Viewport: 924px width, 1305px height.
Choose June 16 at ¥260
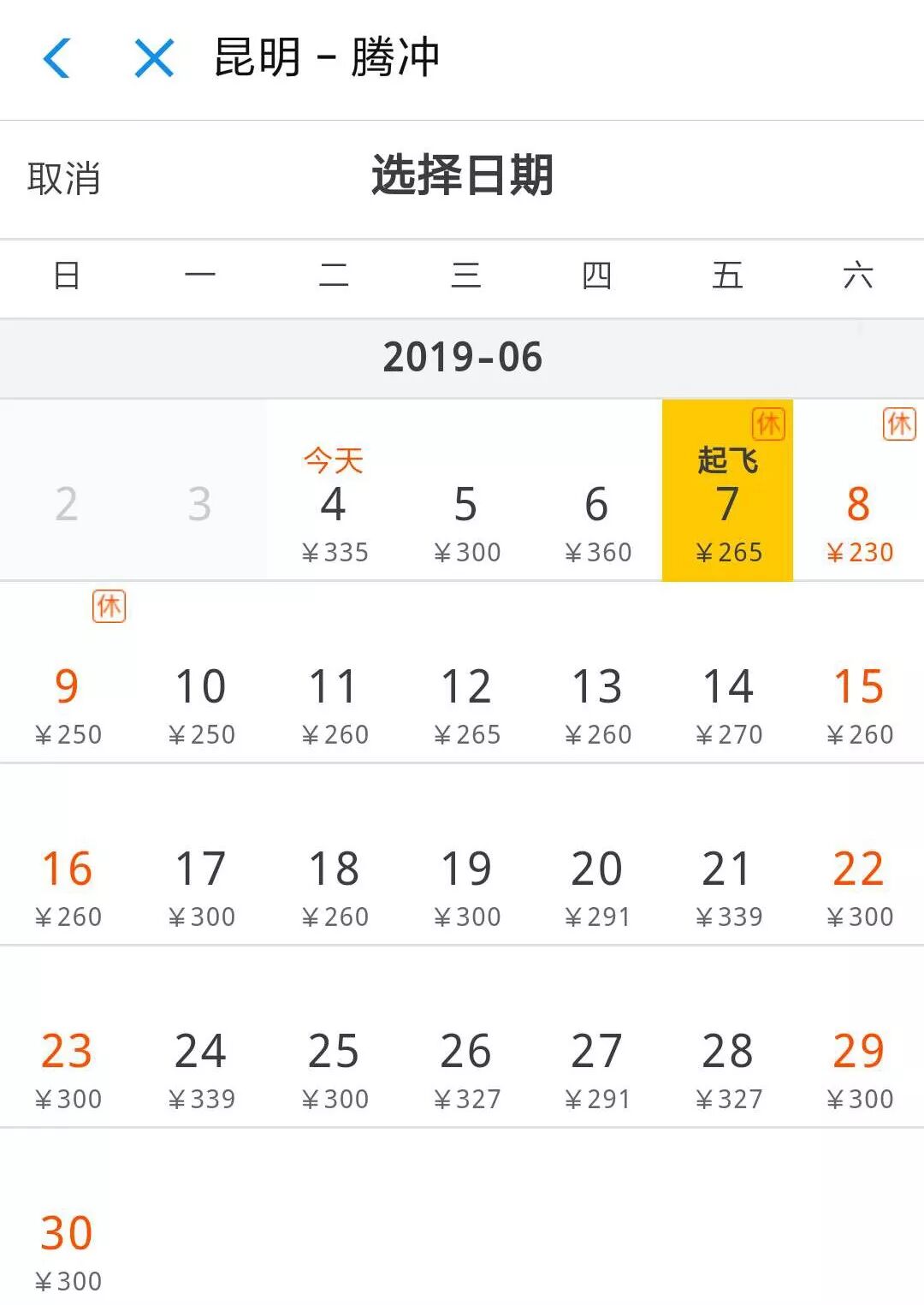[x=67, y=855]
